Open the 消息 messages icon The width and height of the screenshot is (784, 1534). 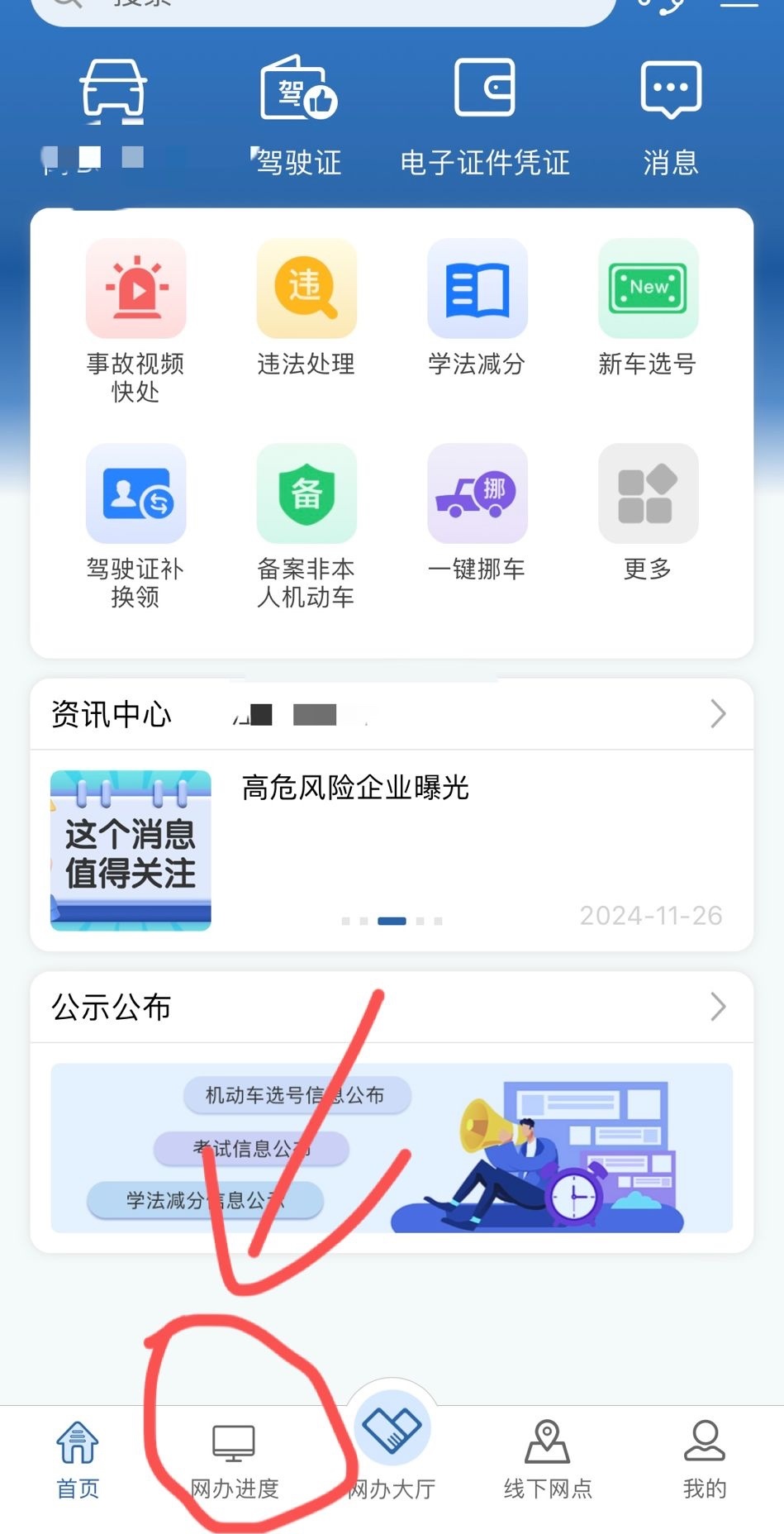tap(670, 116)
